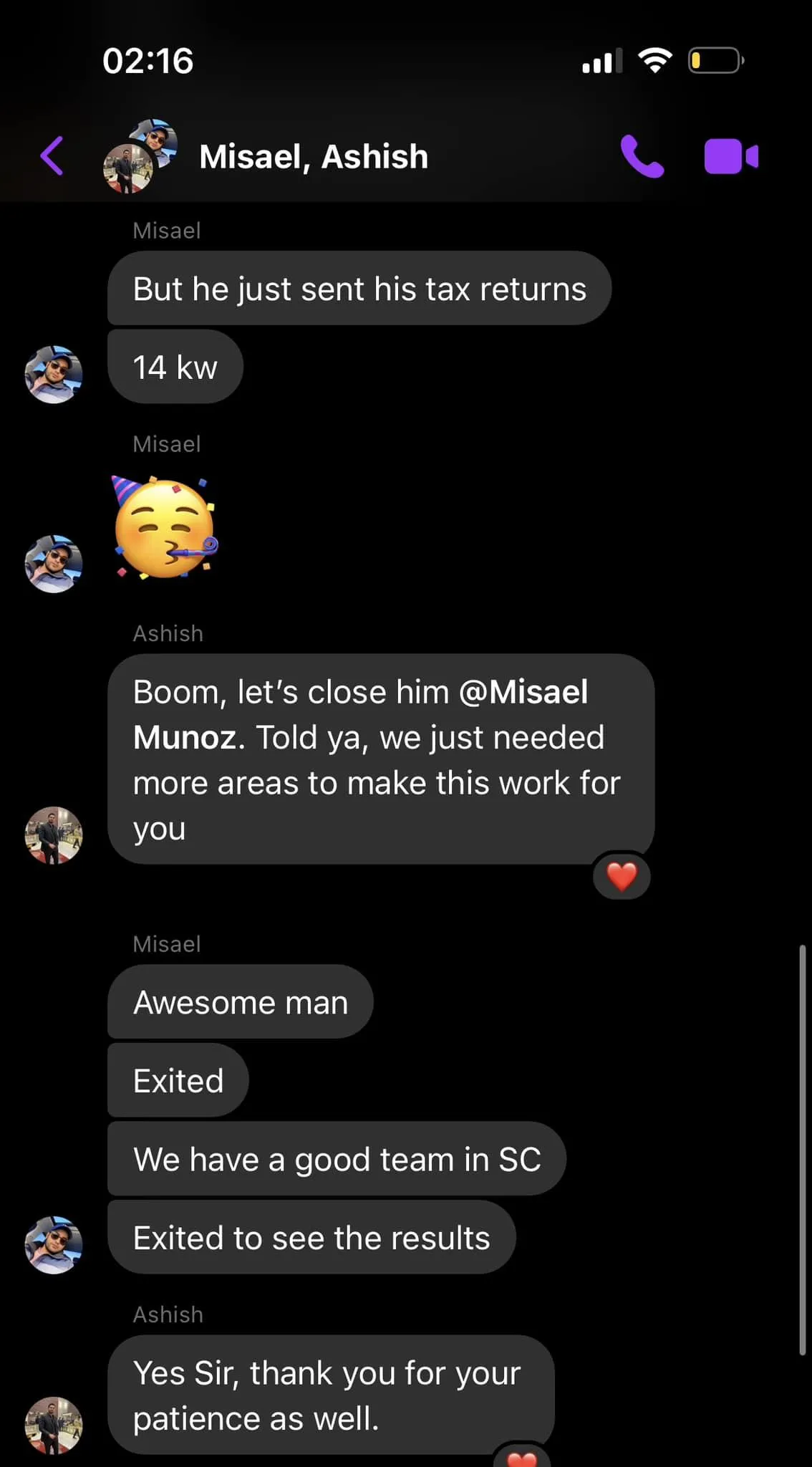Open Misael, Ashish group chat details
Screen dimensions: 812x1467
point(313,156)
